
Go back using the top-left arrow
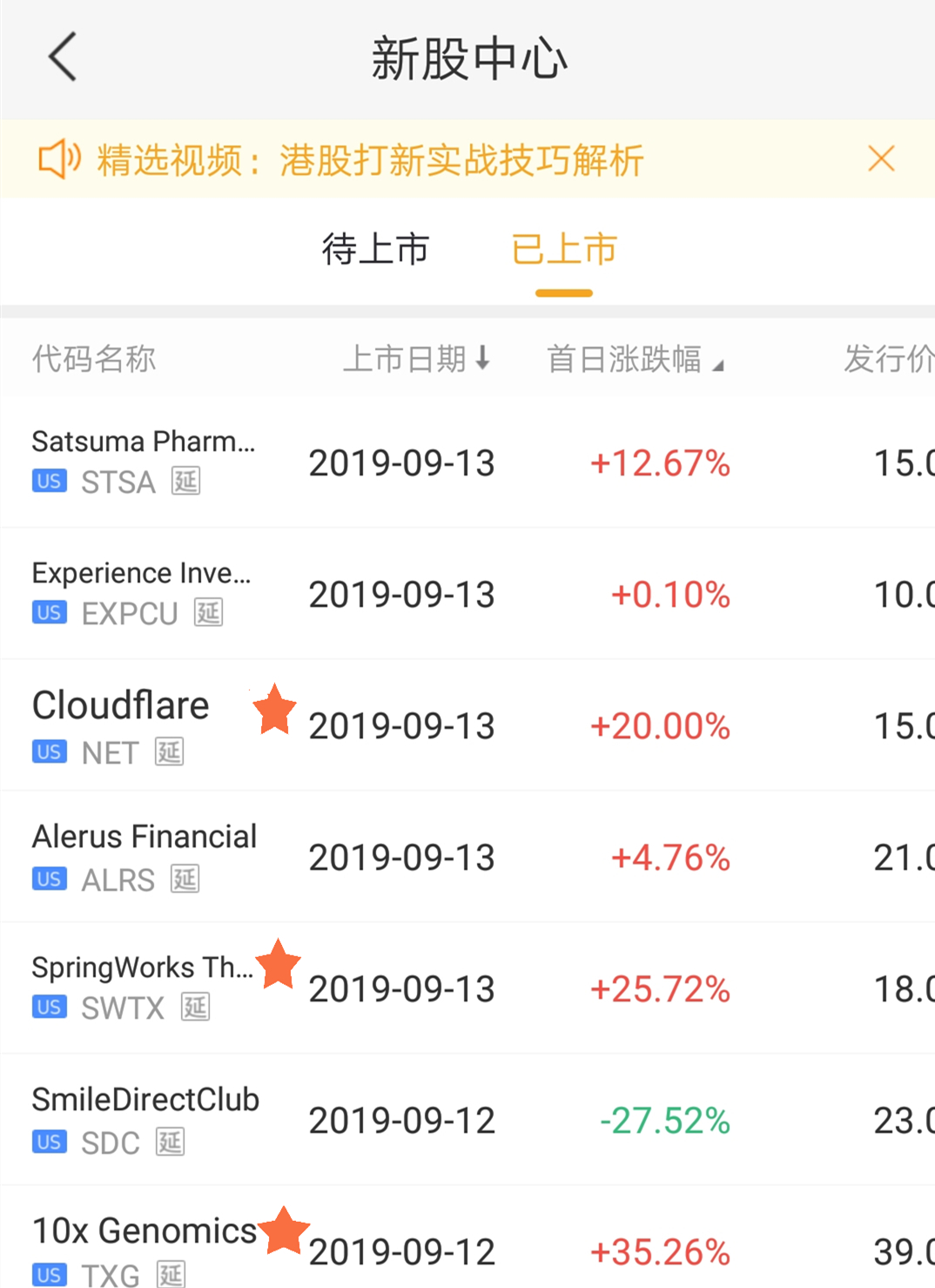[x=63, y=57]
